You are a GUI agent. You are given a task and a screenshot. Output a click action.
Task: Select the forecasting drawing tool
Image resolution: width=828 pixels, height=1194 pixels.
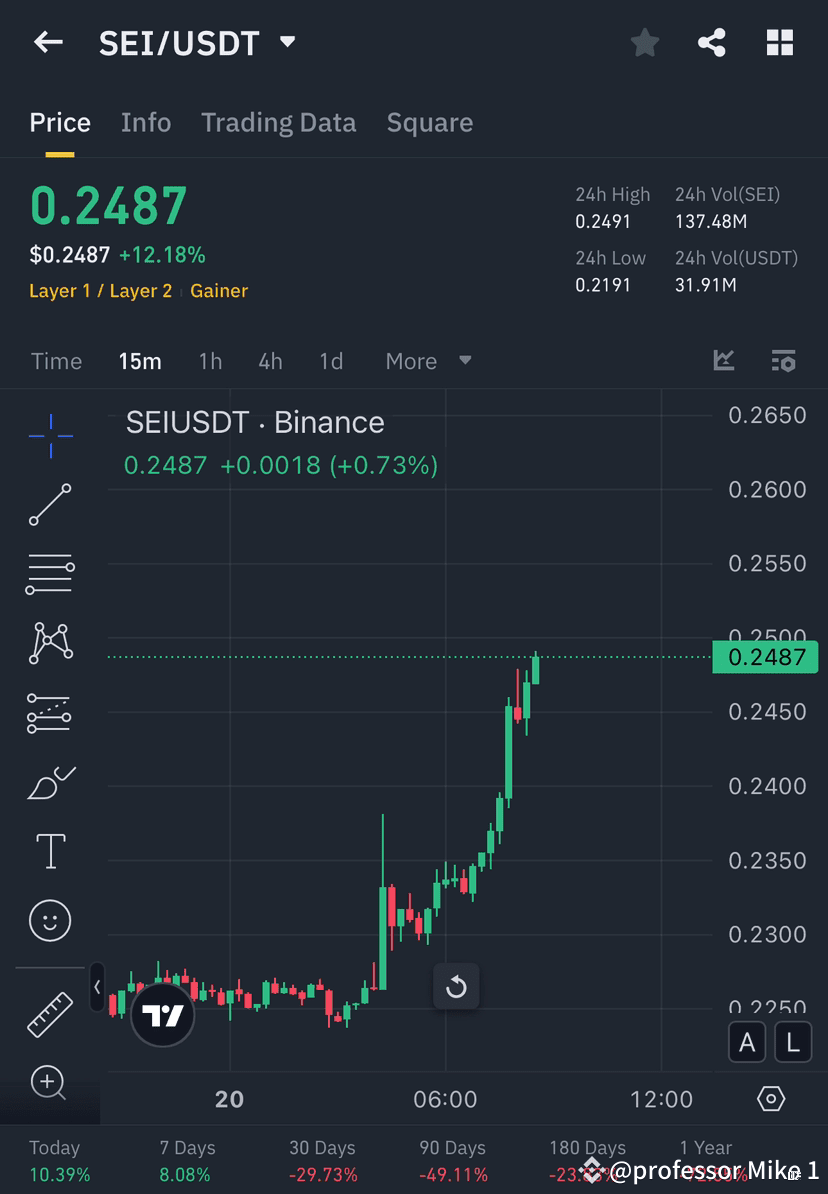(50, 712)
